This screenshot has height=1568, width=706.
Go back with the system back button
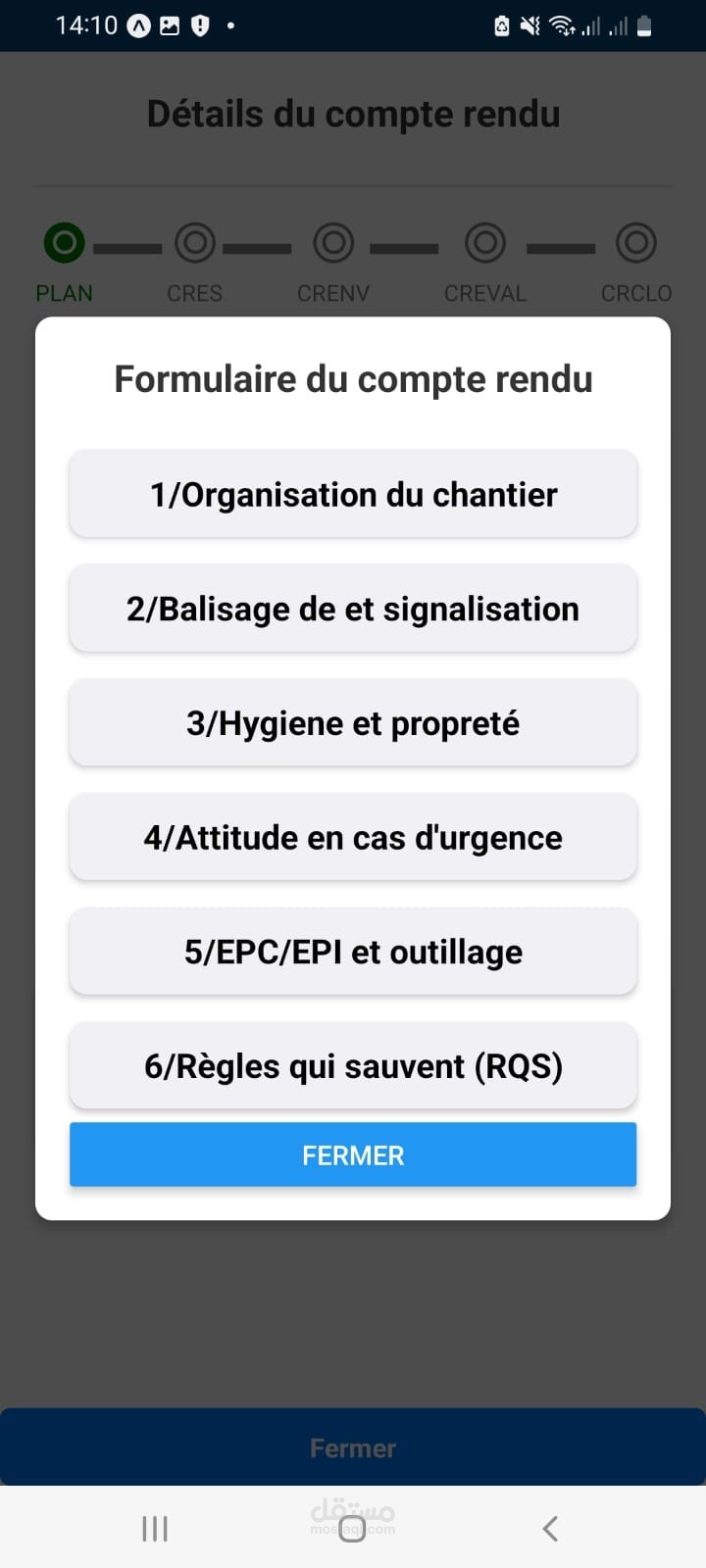[550, 1528]
